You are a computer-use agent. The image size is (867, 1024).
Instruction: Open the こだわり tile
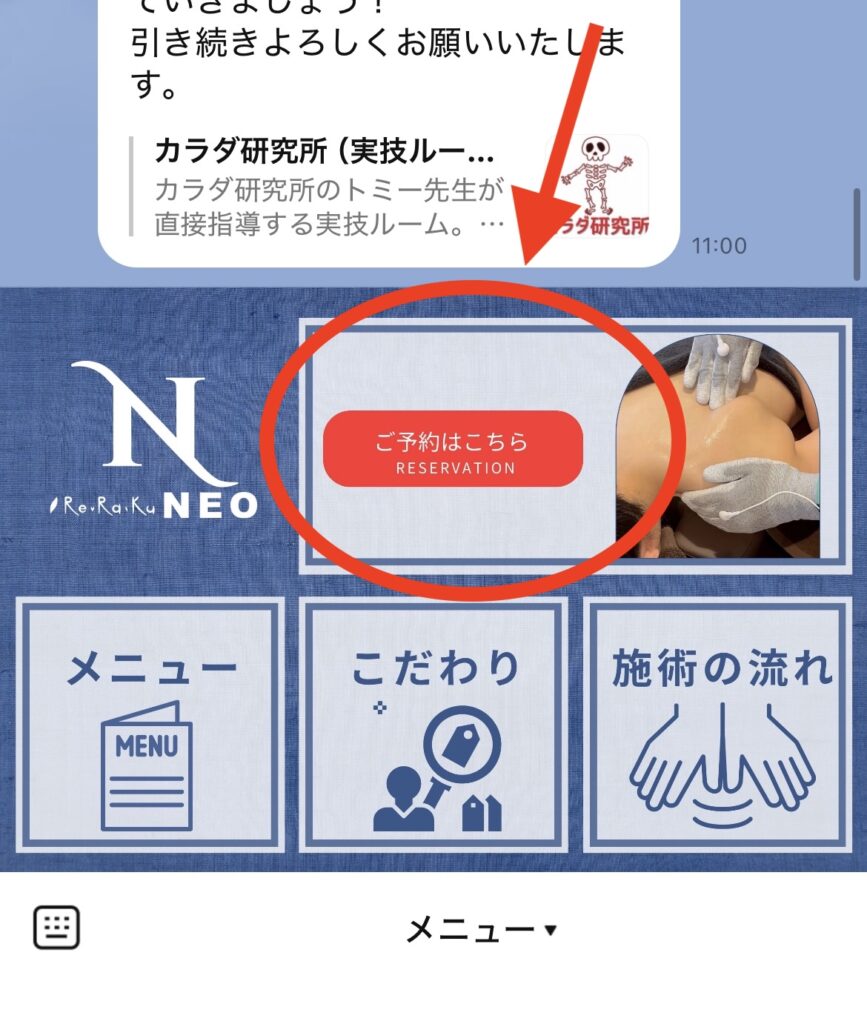coord(434,724)
